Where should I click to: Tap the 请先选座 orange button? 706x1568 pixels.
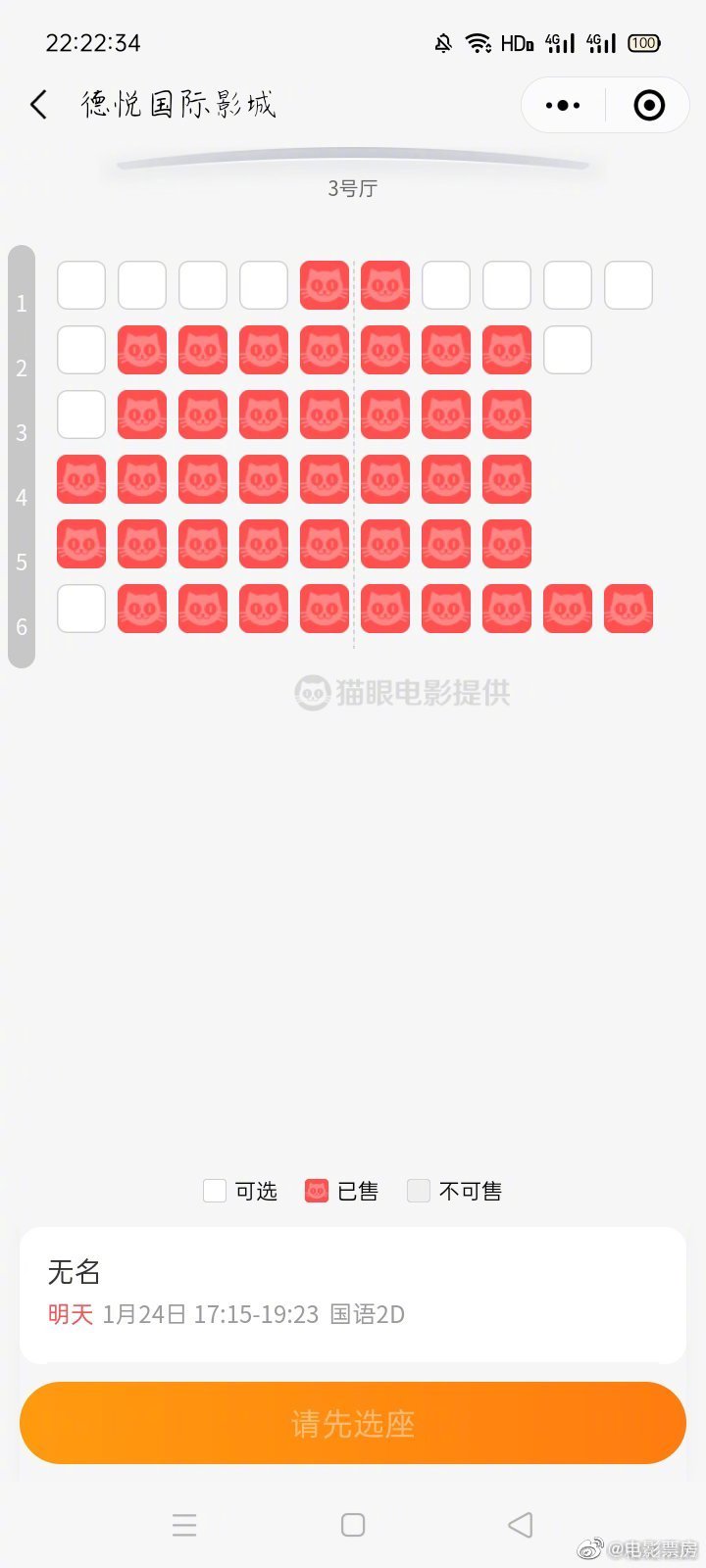point(353,1423)
